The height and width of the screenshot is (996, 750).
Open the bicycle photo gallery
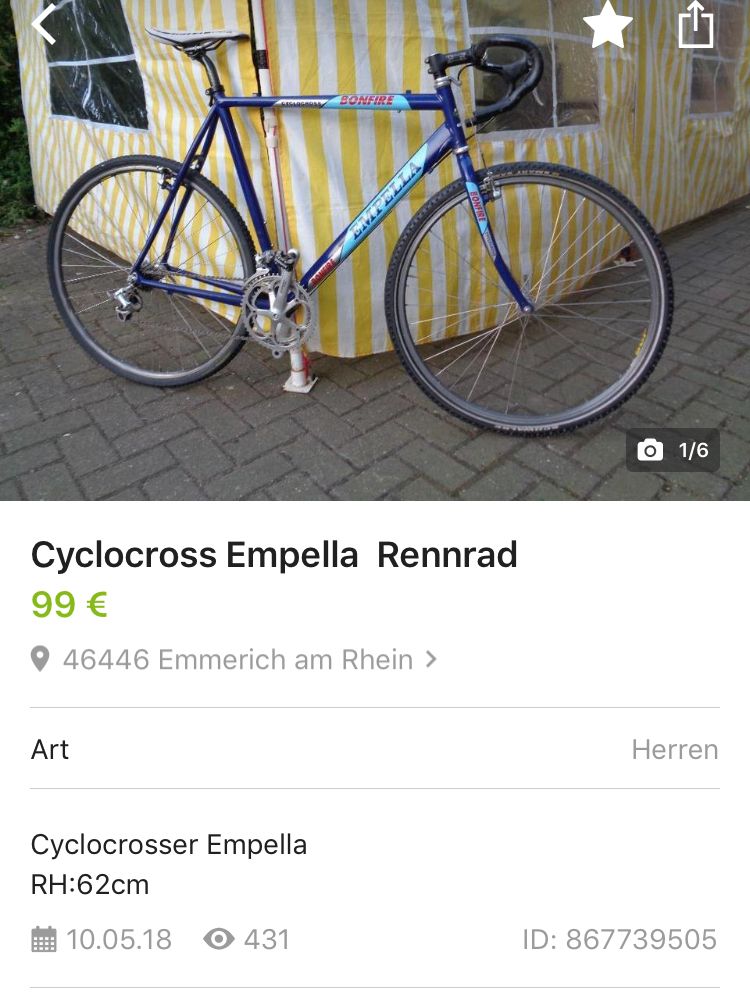(x=375, y=250)
